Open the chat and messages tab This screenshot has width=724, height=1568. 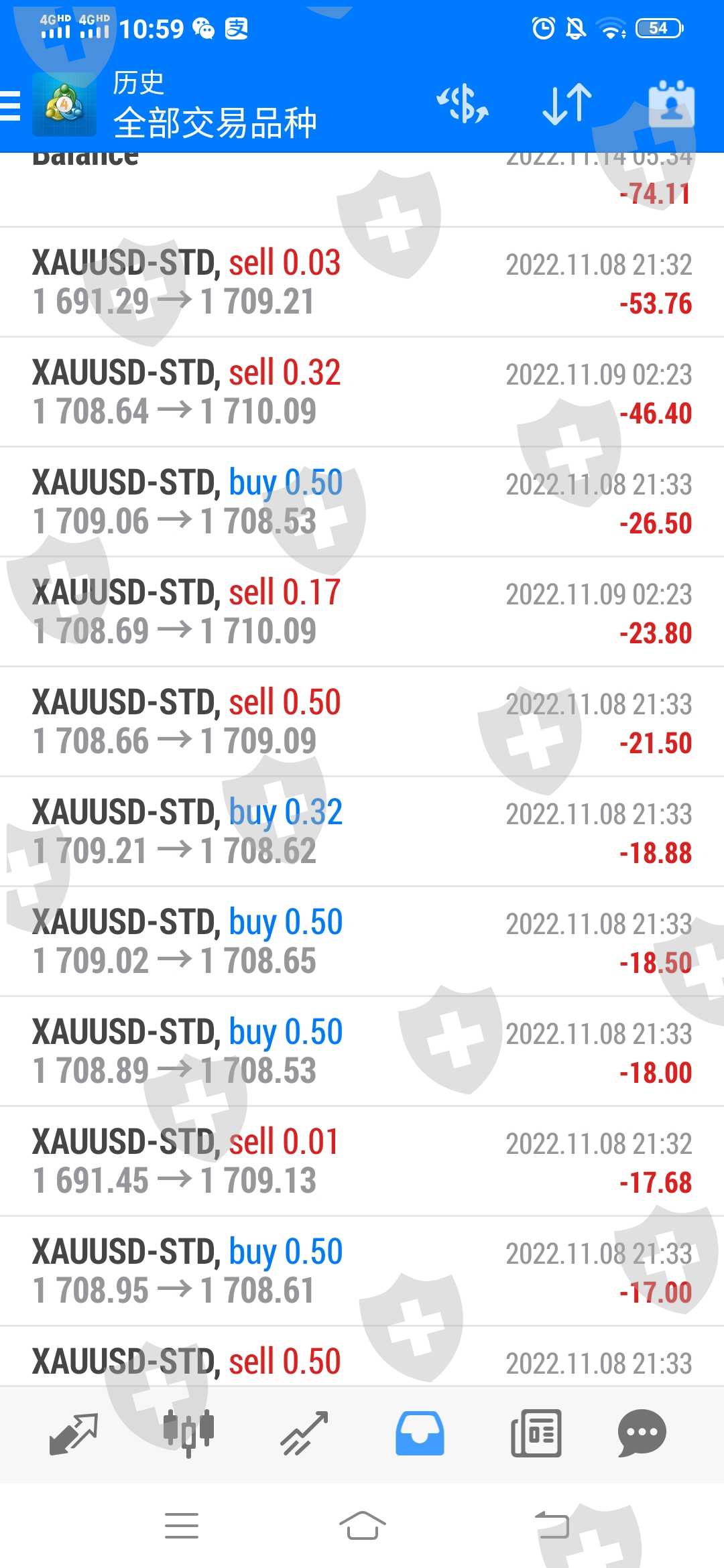coord(642,1433)
